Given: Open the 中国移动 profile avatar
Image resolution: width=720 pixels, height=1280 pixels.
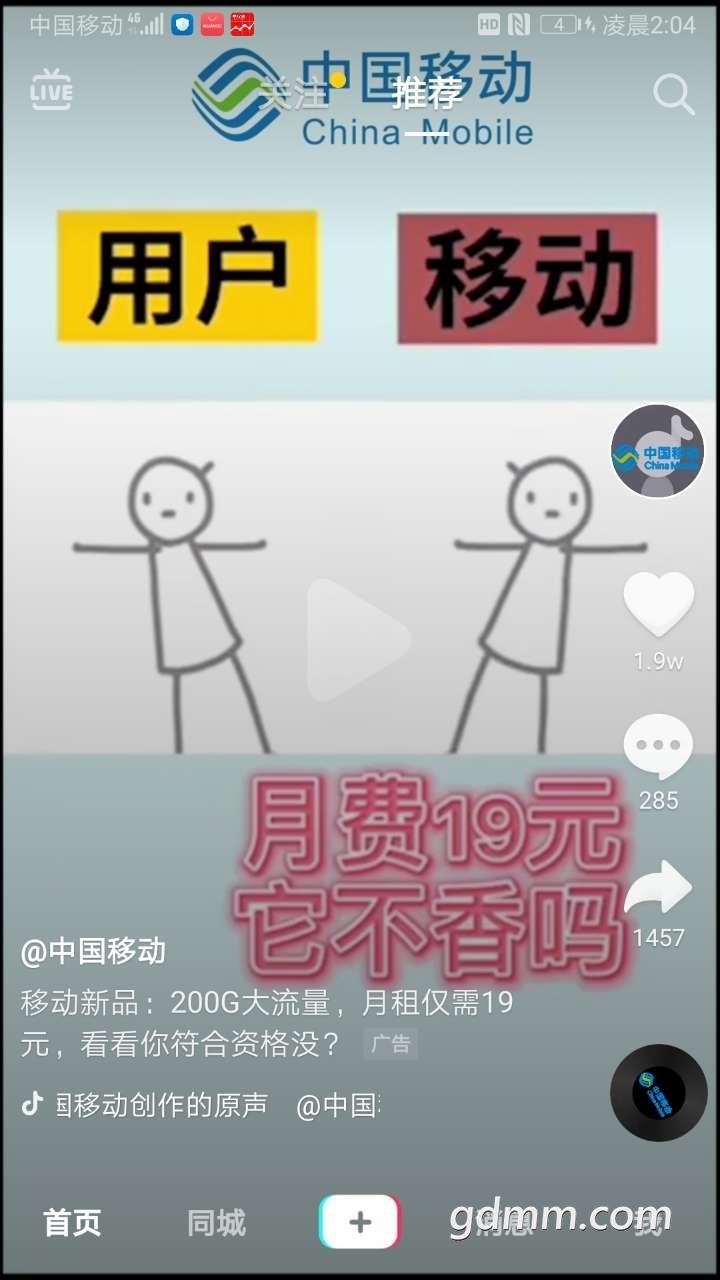Looking at the screenshot, I should (x=657, y=452).
